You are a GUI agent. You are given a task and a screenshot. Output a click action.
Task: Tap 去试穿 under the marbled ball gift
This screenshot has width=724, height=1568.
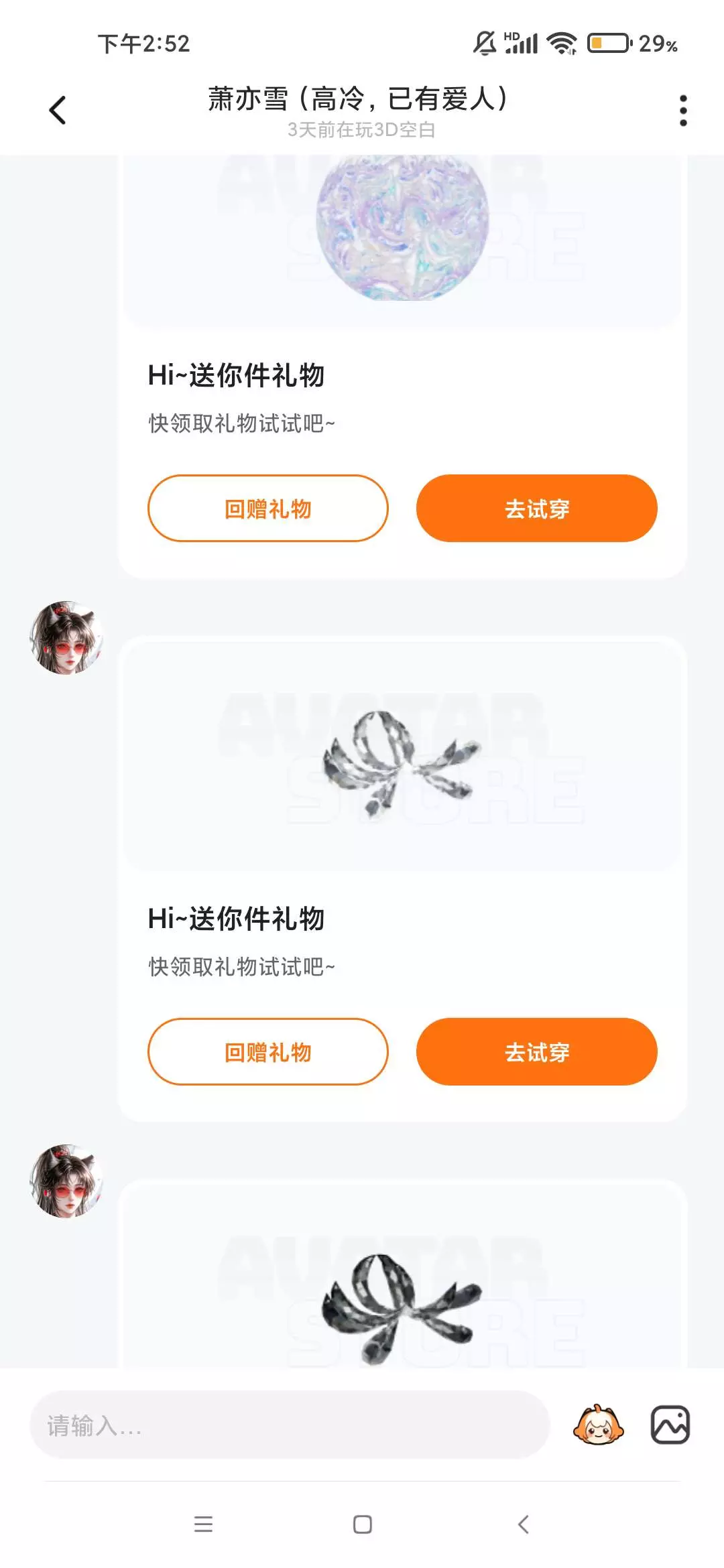point(536,509)
